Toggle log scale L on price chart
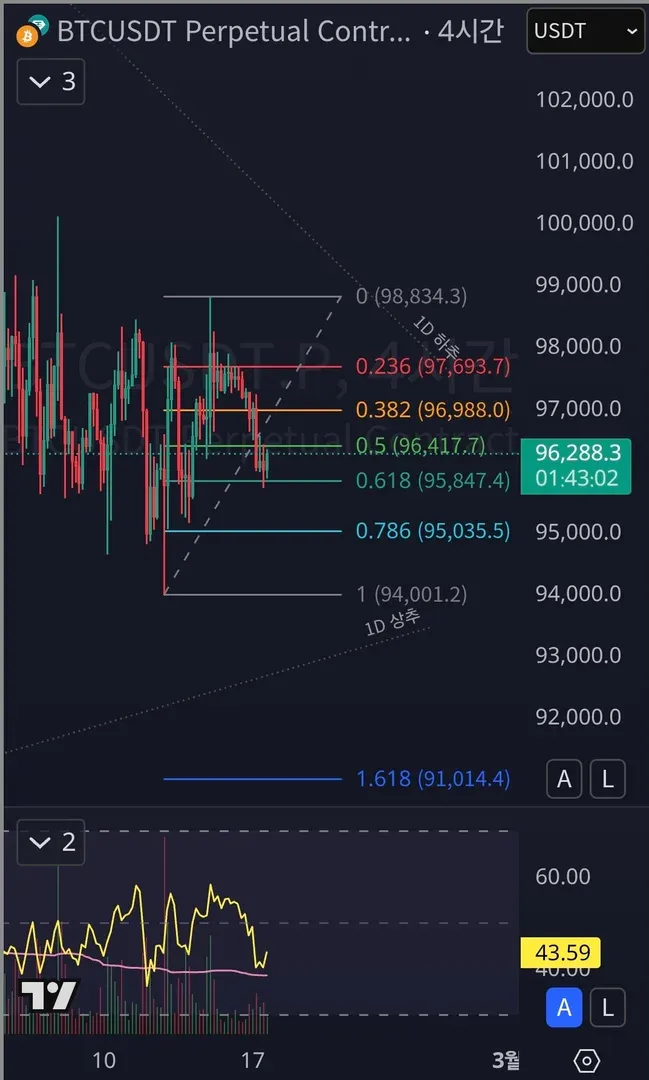Screen dimensions: 649x1080 coord(607,779)
